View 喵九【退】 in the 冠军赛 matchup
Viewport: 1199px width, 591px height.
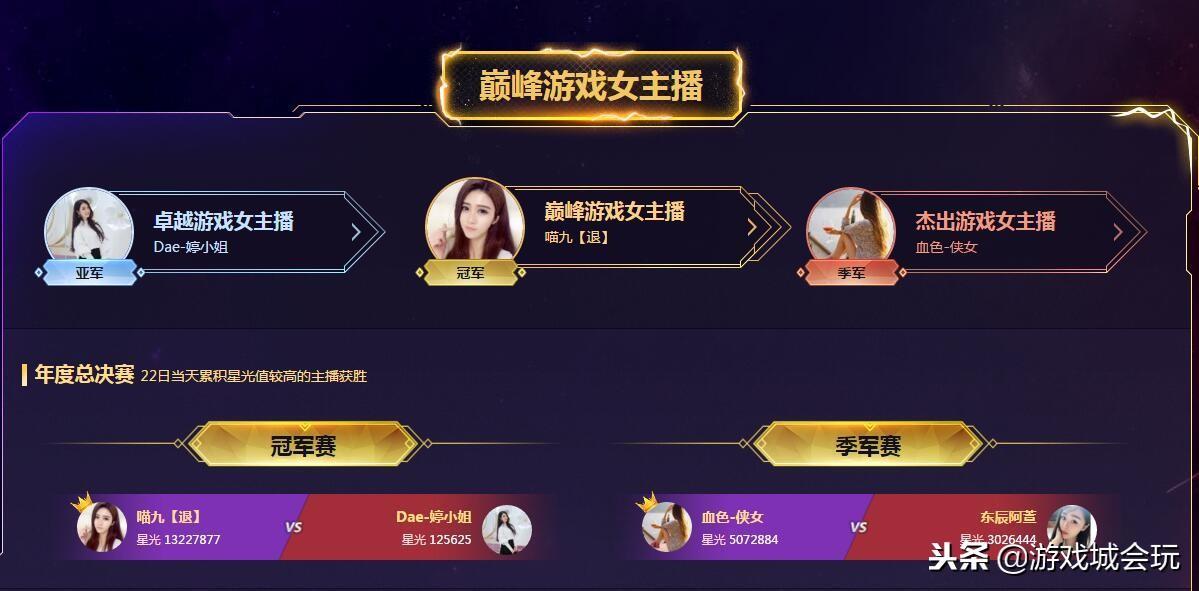pos(169,527)
